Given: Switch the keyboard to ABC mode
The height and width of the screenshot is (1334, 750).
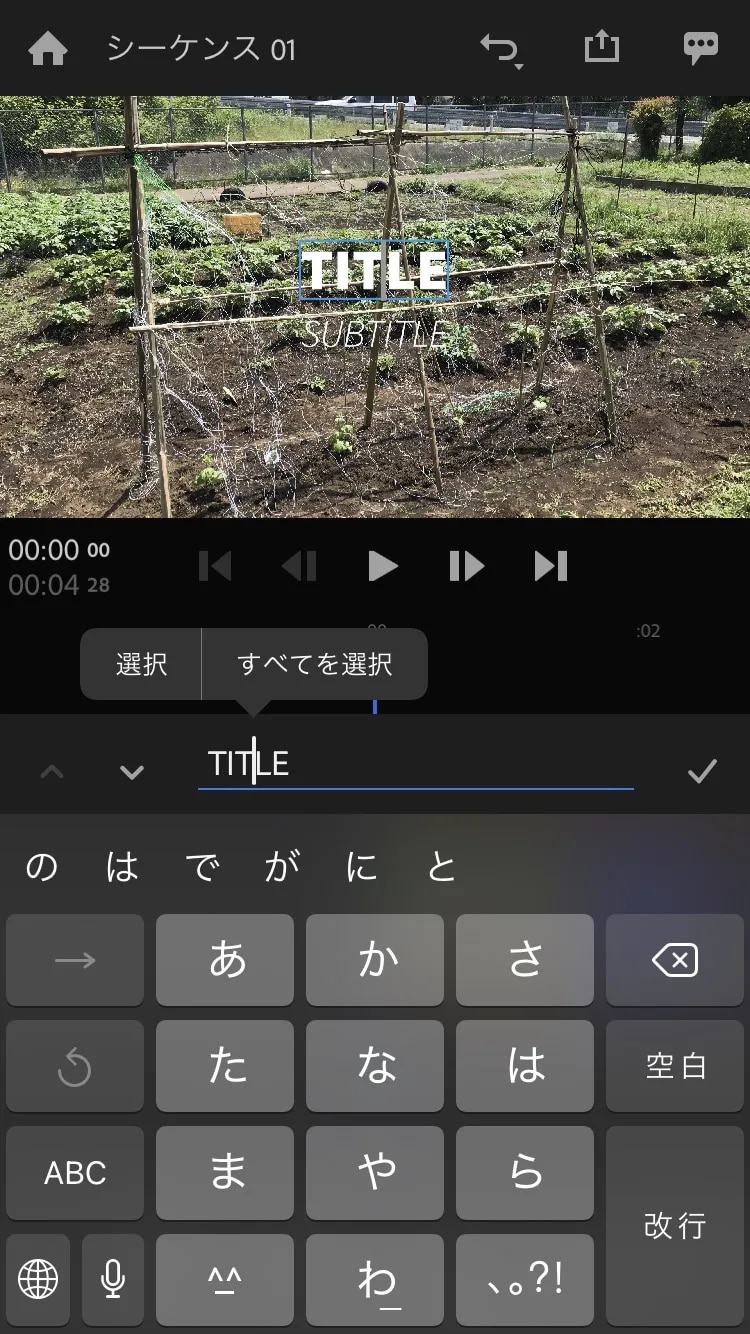Looking at the screenshot, I should [x=75, y=1172].
